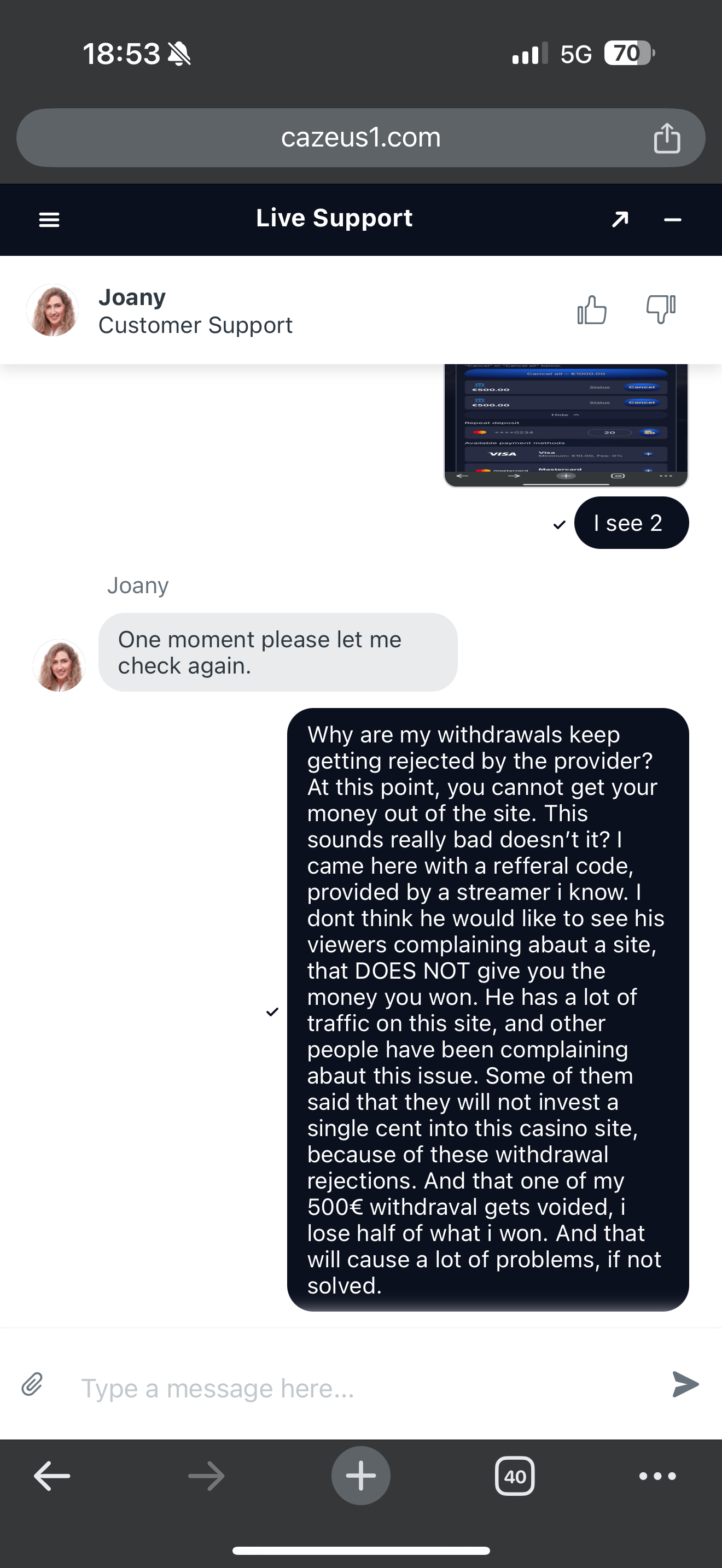Open the Live Support hamburger menu

[49, 220]
